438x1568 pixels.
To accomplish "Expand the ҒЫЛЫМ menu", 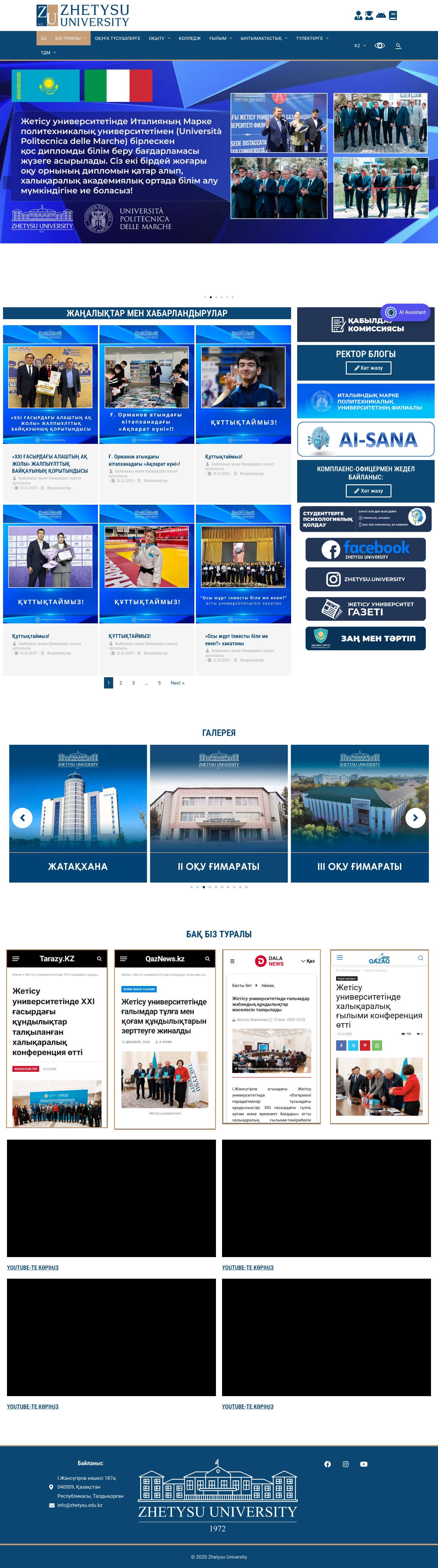I will [x=220, y=38].
